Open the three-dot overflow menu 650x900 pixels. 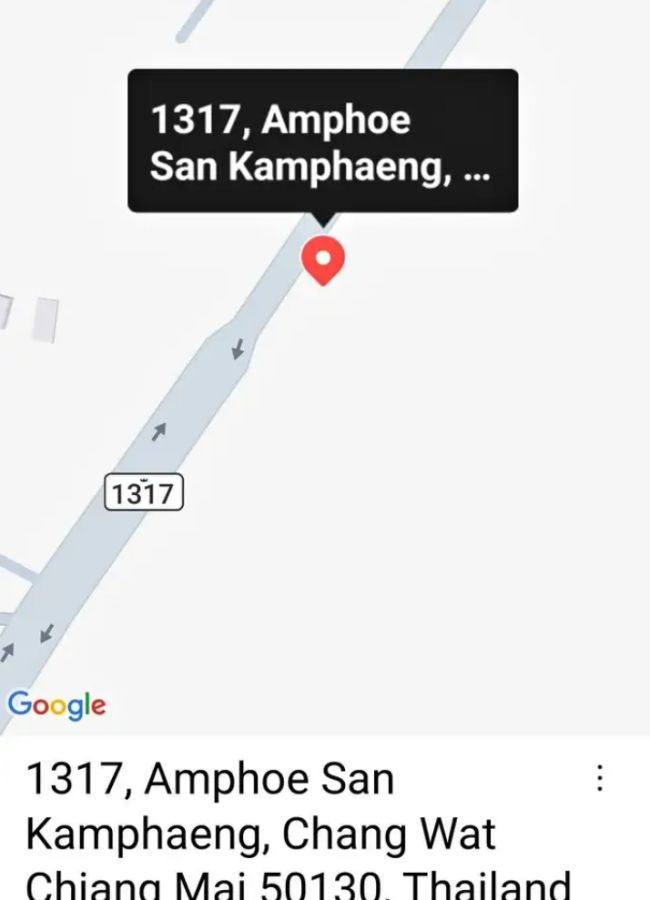[x=600, y=778]
